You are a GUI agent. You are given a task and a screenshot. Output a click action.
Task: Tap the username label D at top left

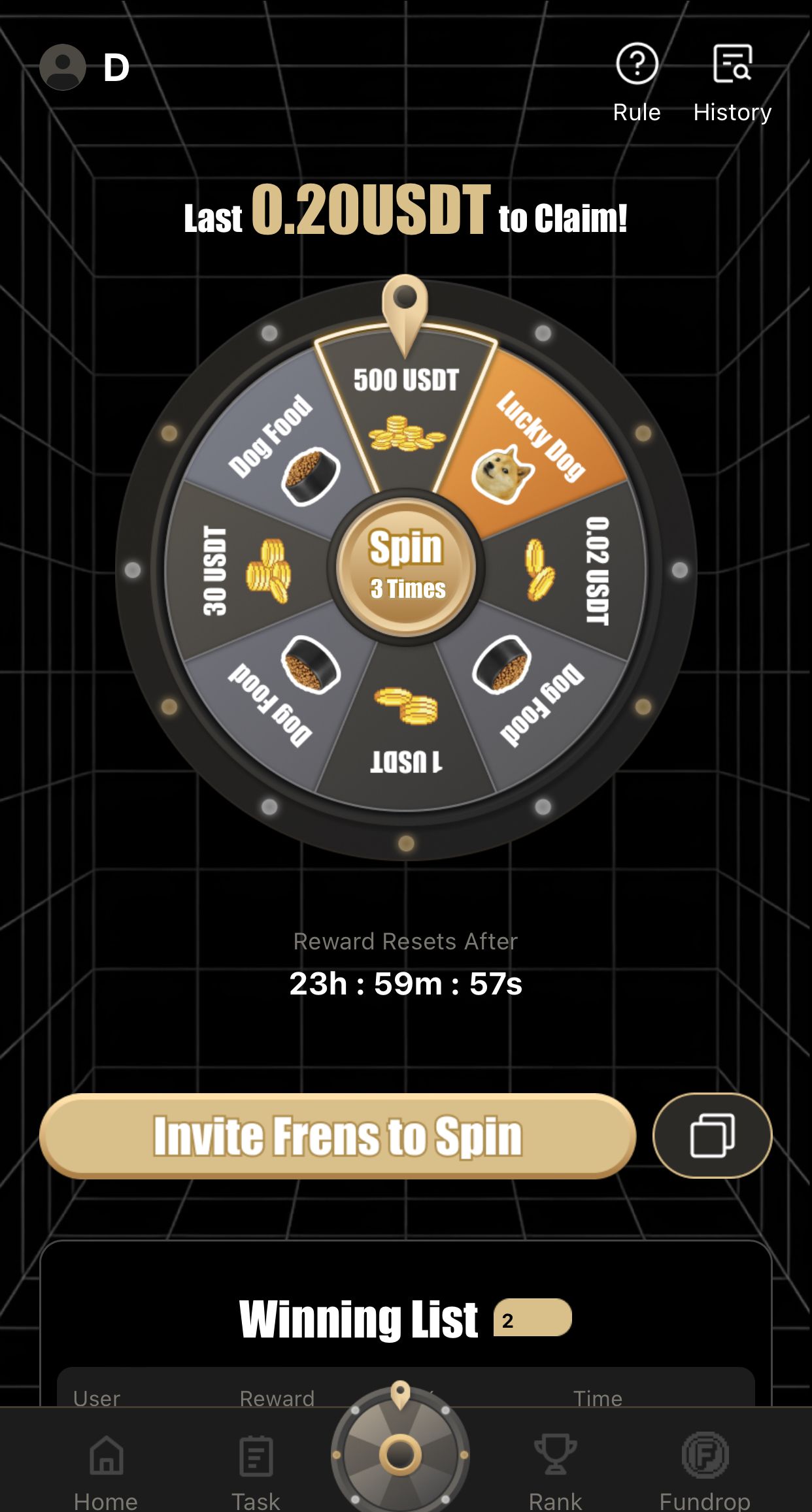pyautogui.click(x=115, y=67)
